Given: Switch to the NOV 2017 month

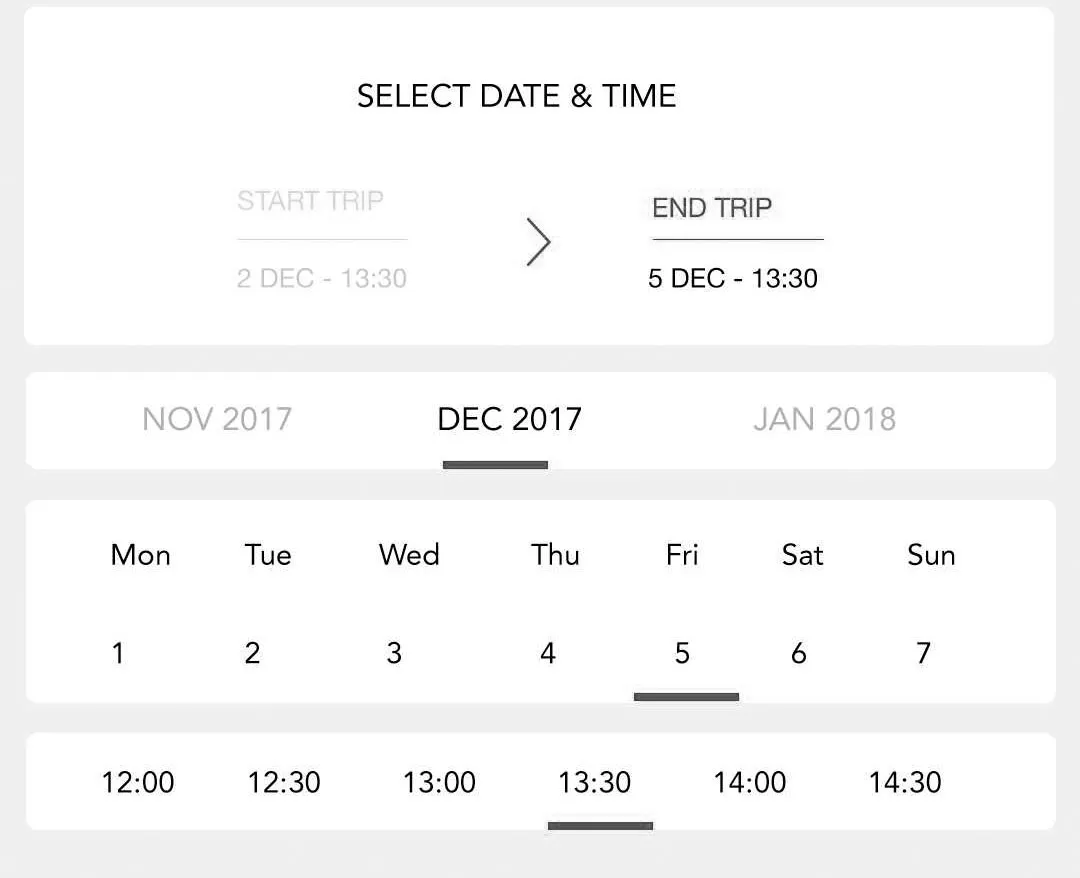Looking at the screenshot, I should (217, 418).
